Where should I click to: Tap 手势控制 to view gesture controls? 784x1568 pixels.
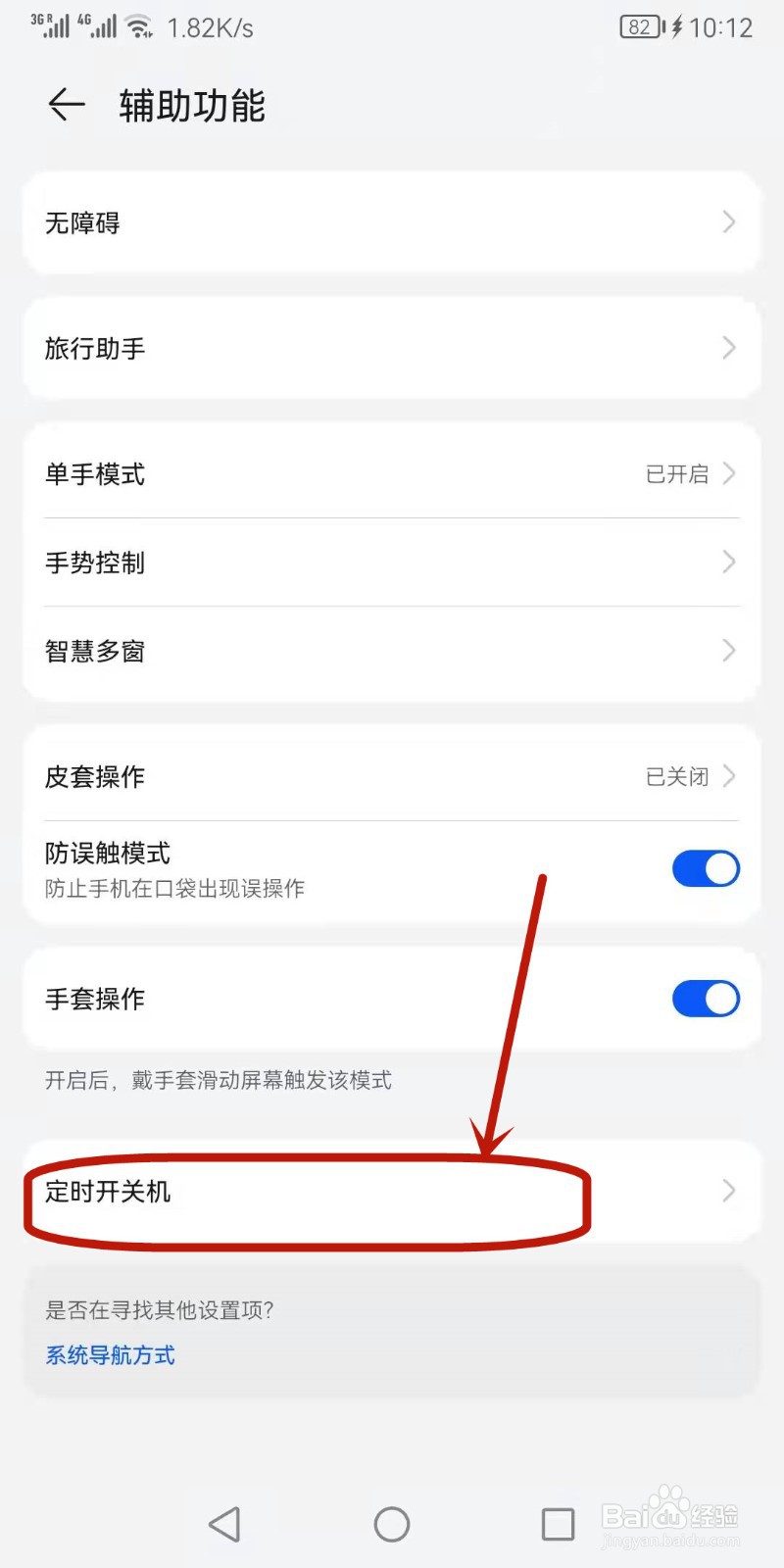[x=392, y=563]
